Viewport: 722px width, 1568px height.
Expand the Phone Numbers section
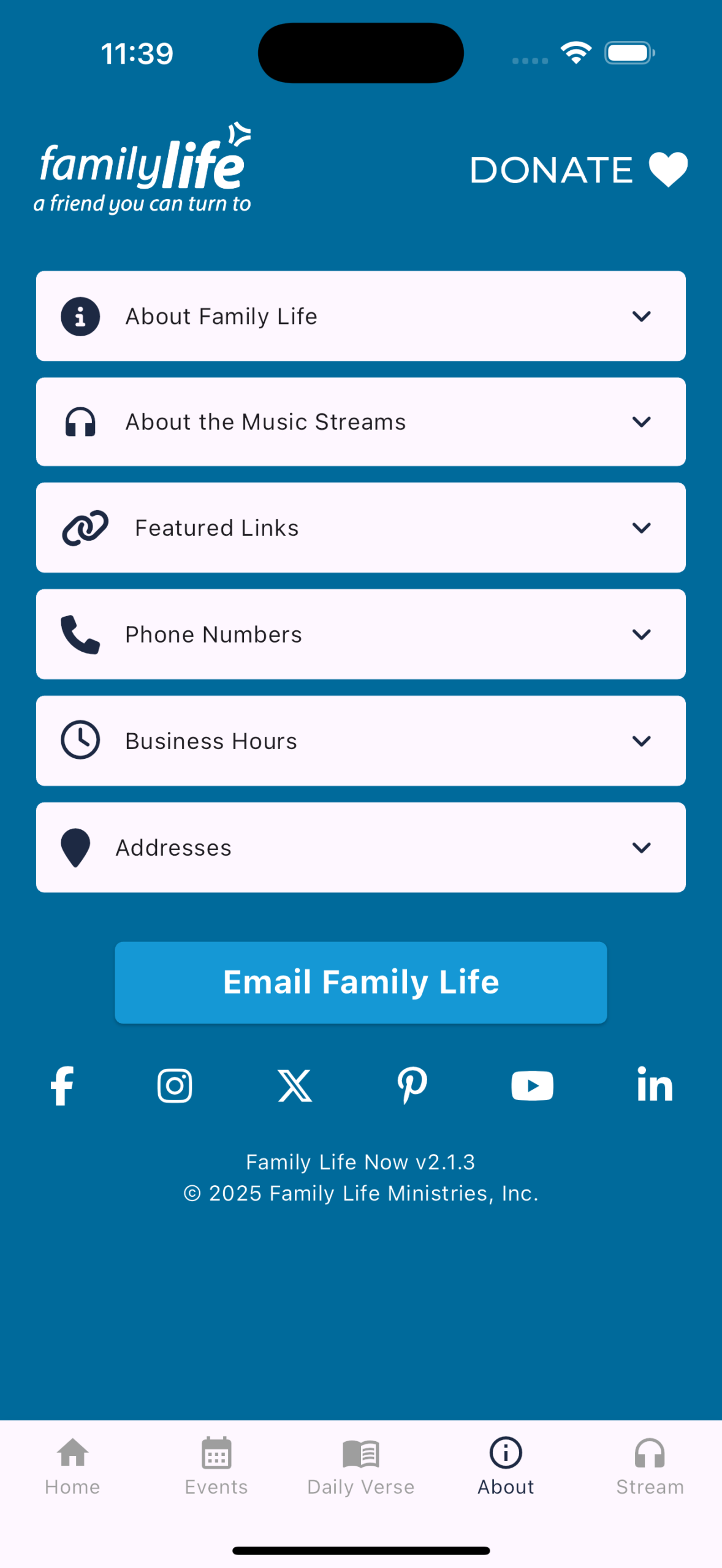(360, 635)
